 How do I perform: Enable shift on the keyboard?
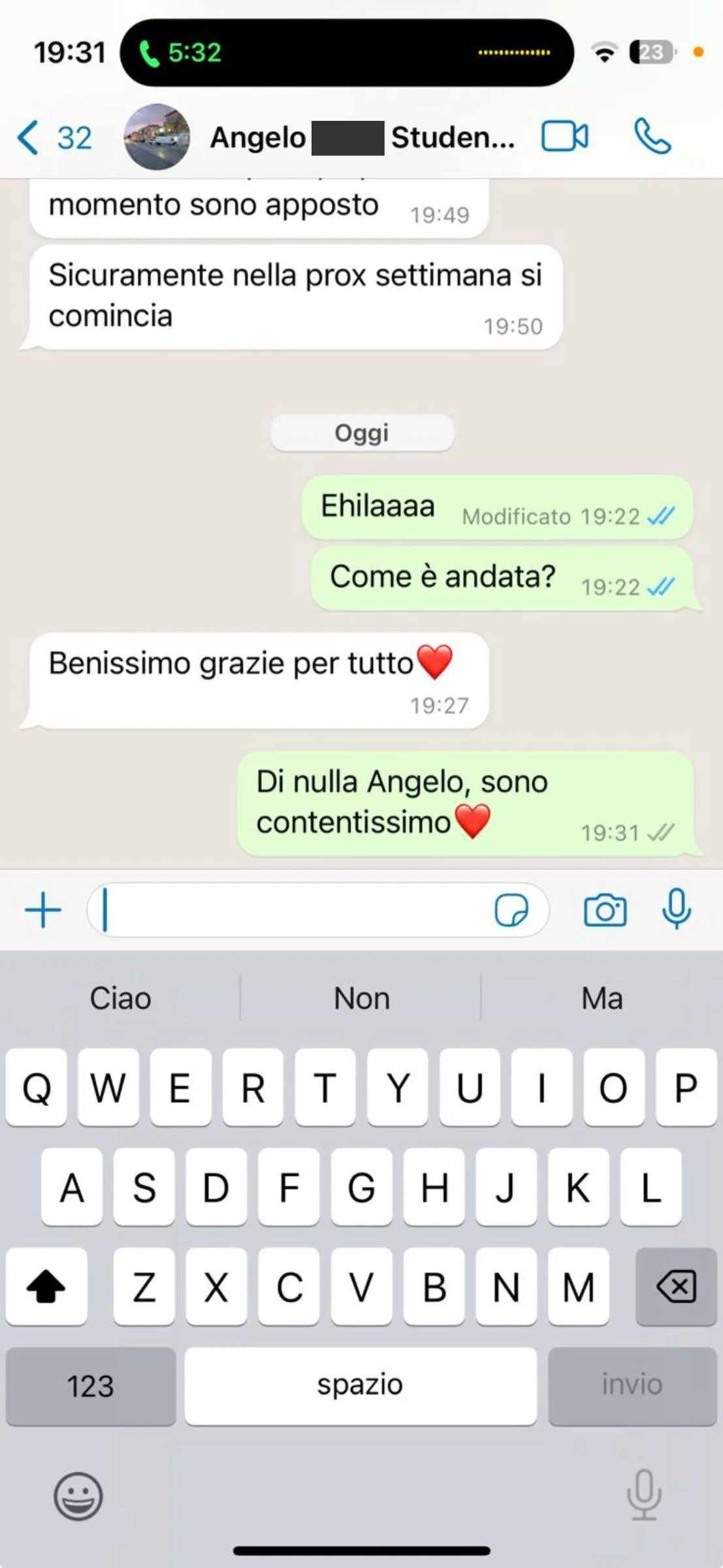point(46,1286)
